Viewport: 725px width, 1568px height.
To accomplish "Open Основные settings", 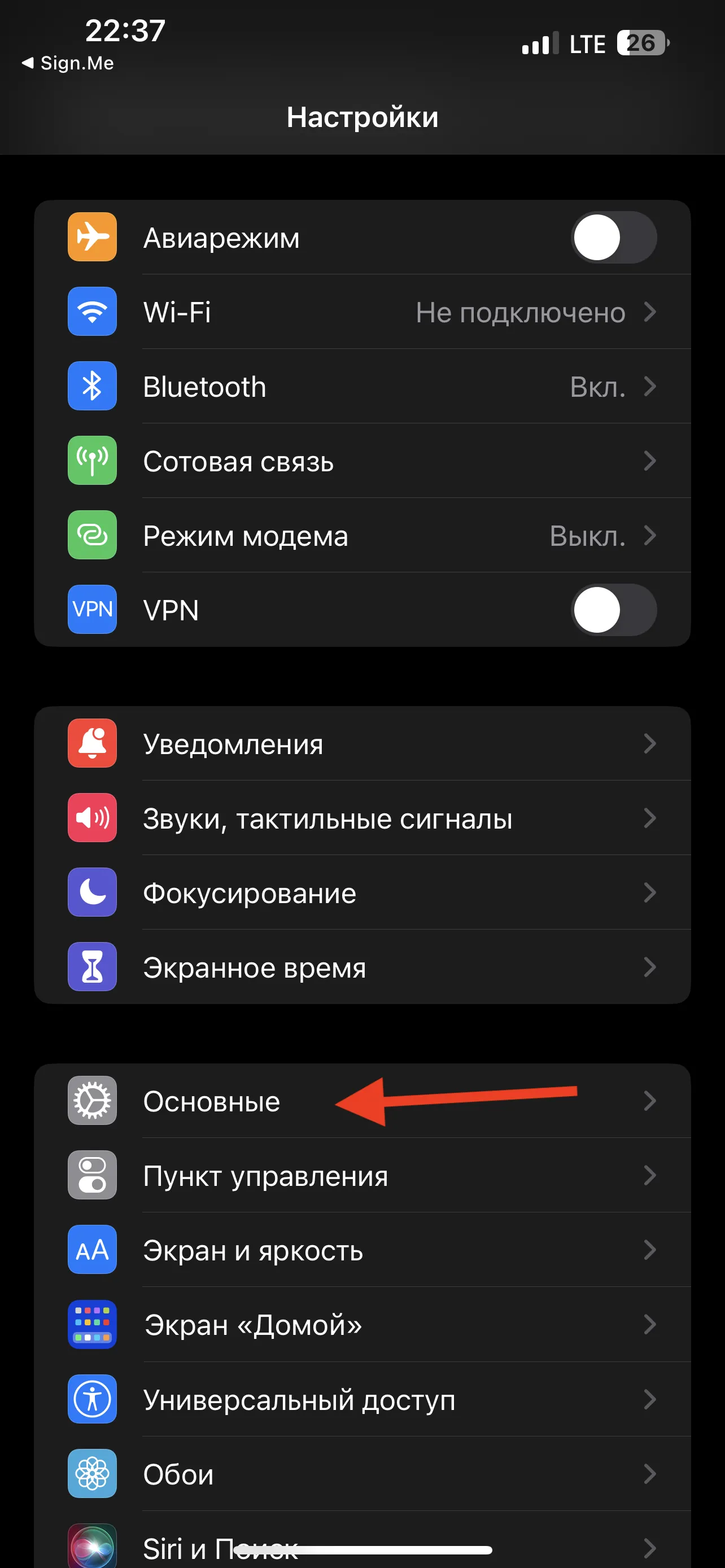I will click(362, 1101).
